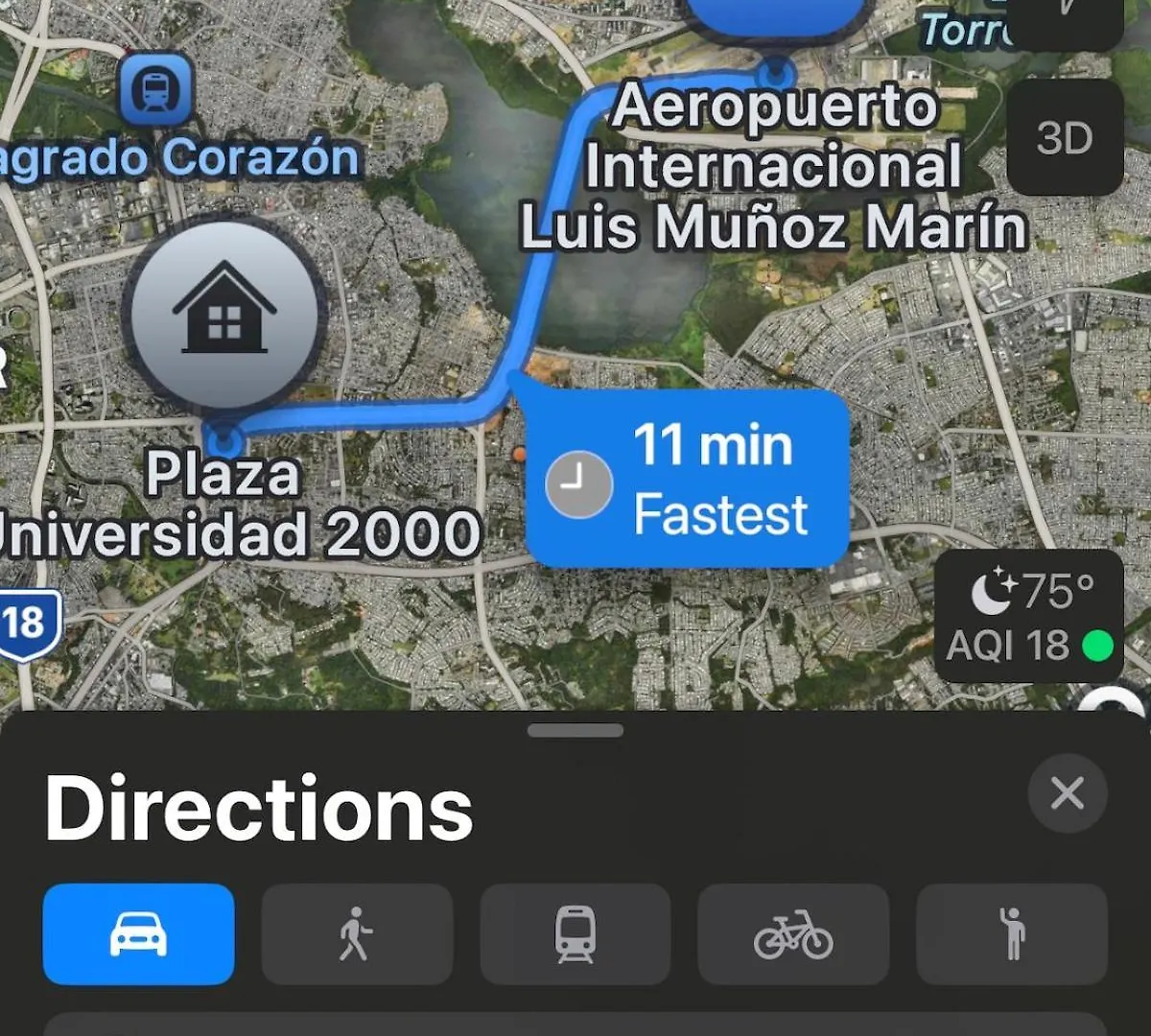This screenshot has width=1151, height=1036.
Task: Tap the Directions sheet grabber handle
Action: [575, 731]
